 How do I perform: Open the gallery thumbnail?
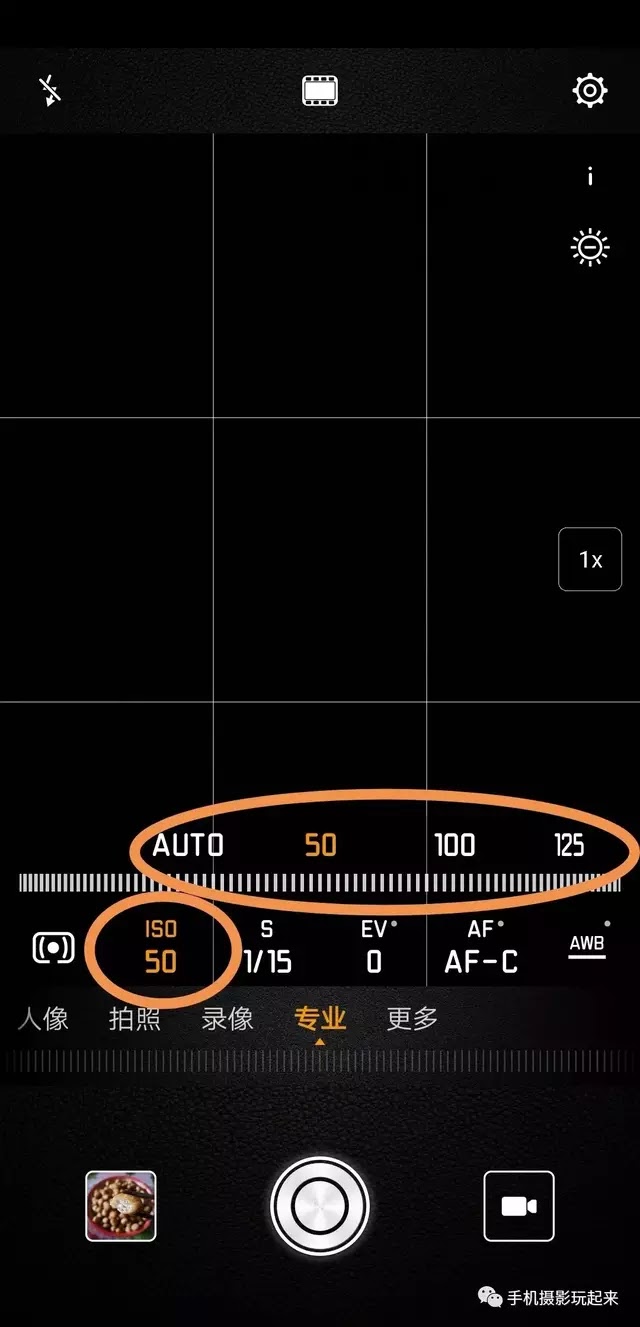[x=121, y=1206]
